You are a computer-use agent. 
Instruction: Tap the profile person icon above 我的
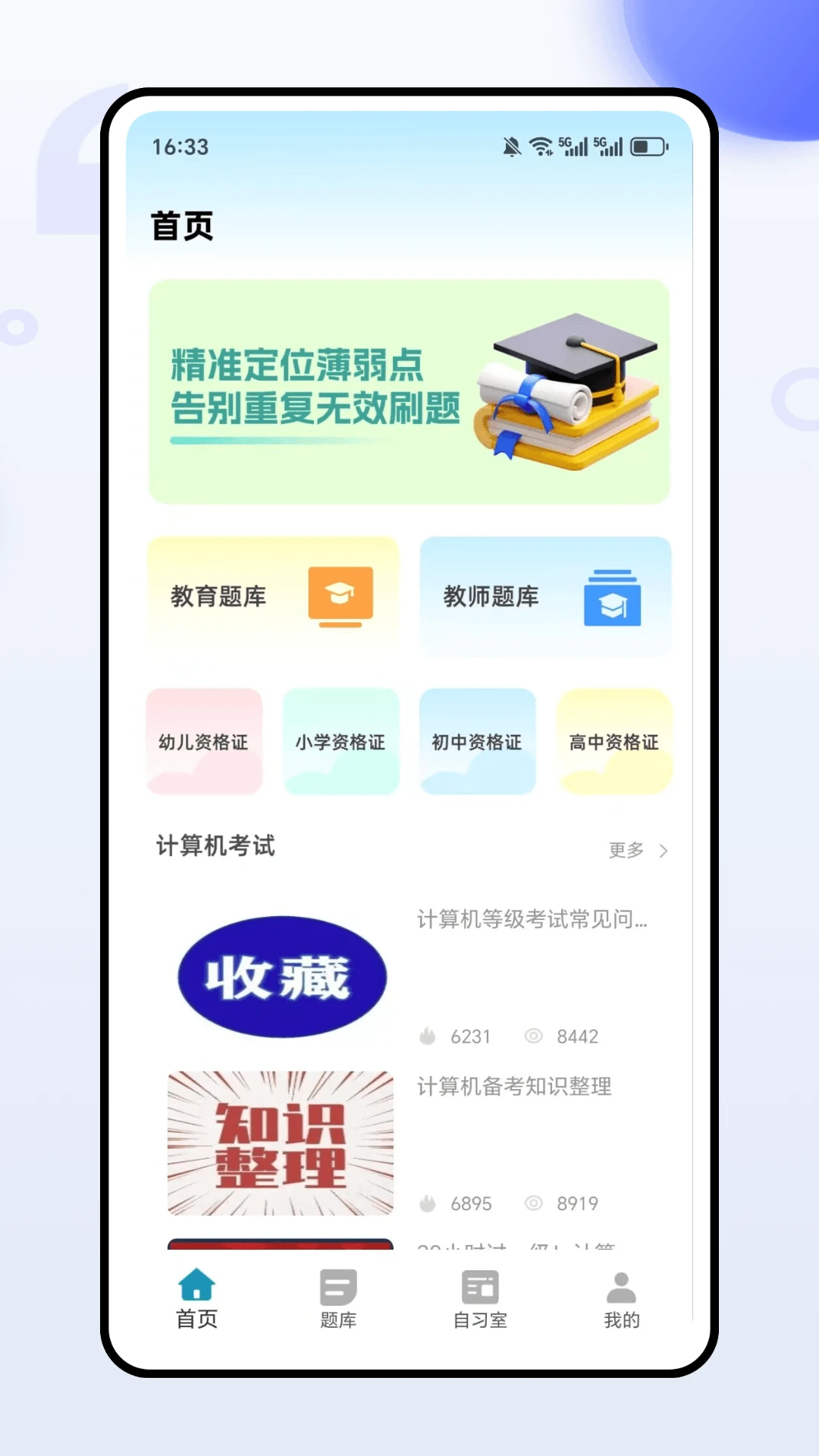pos(621,1285)
